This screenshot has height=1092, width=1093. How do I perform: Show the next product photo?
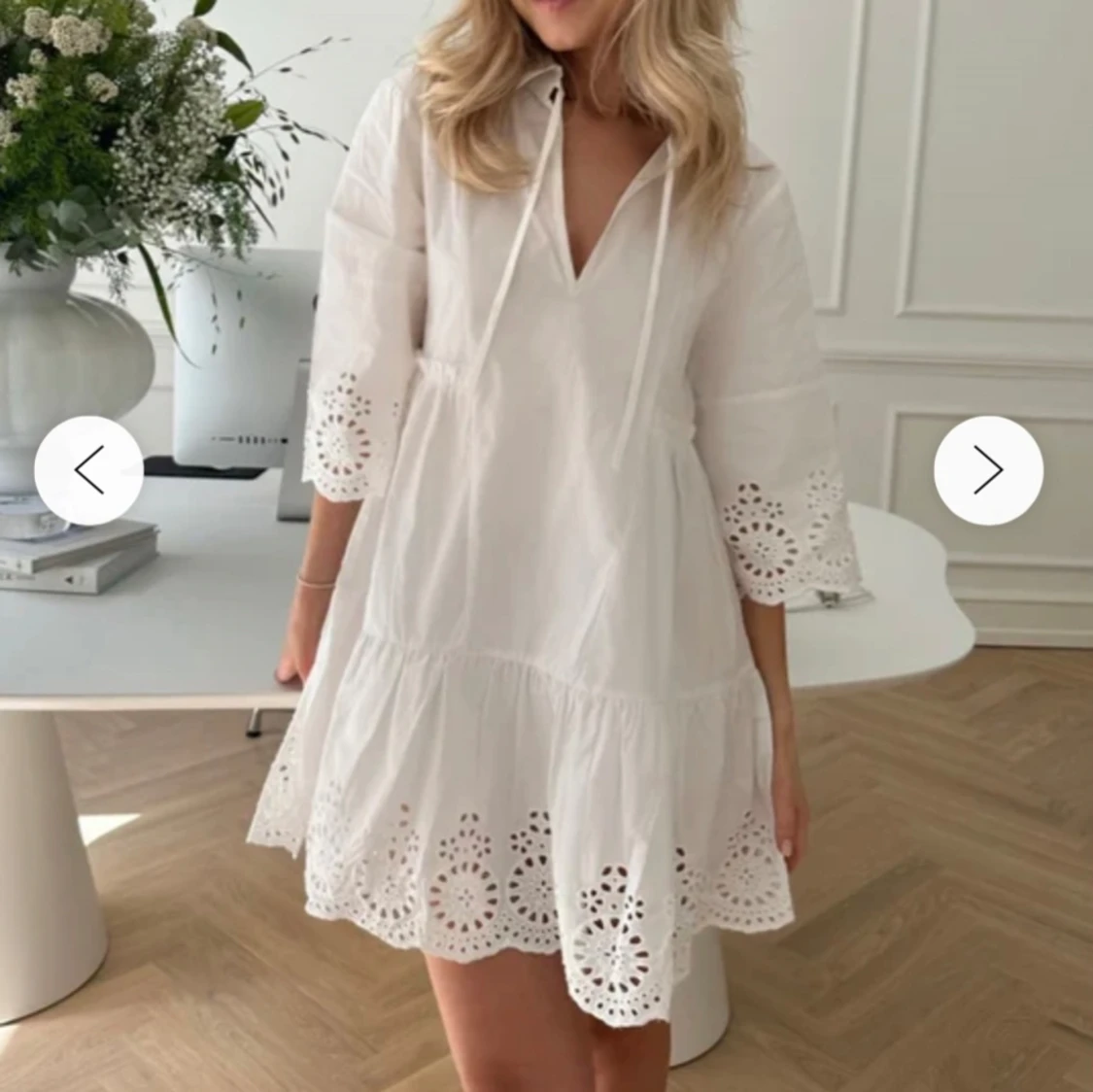click(988, 470)
